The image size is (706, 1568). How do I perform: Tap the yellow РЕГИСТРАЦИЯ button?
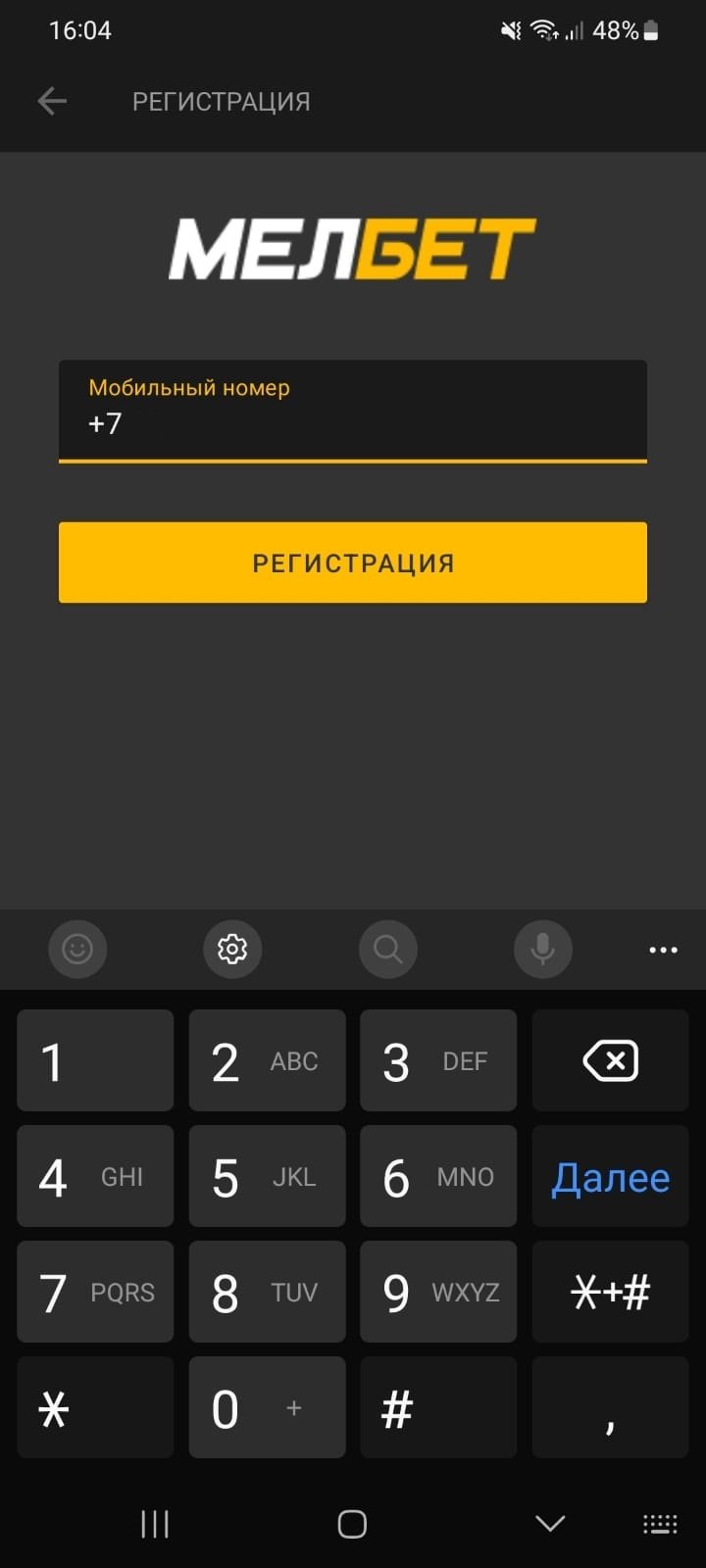[353, 563]
